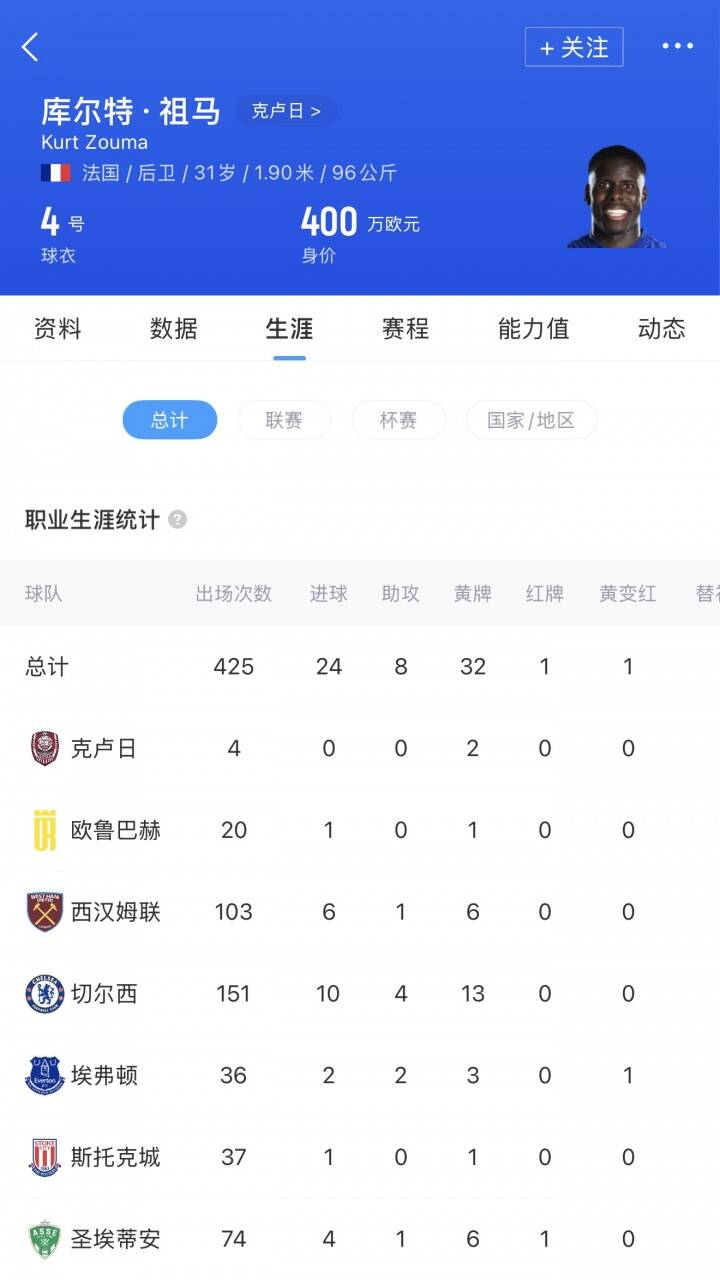Open the 赛程 tab

pos(405,329)
